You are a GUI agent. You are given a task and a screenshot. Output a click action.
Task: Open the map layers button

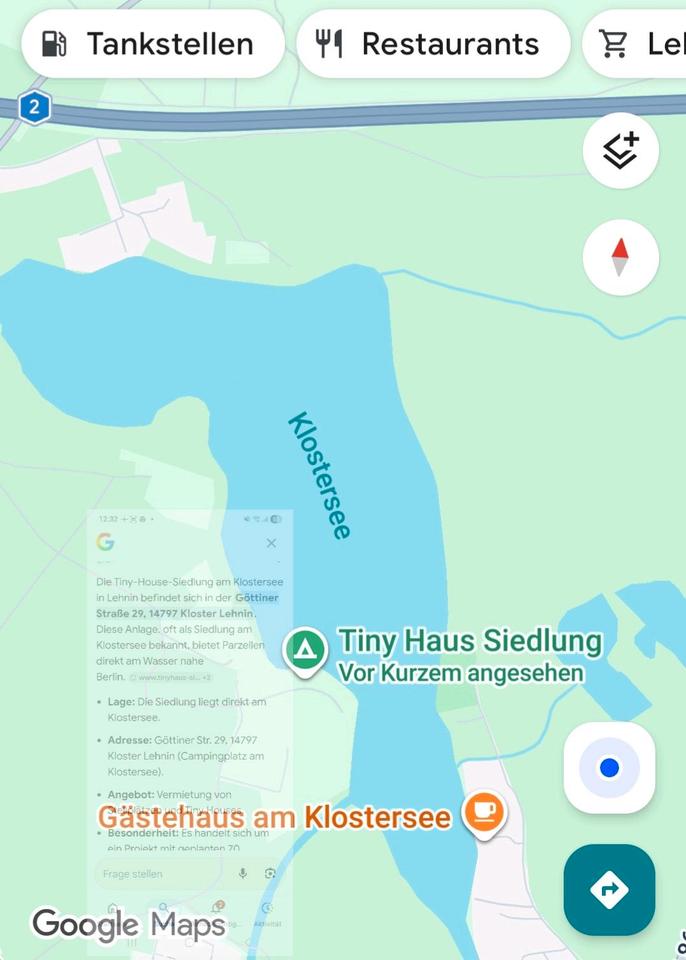pyautogui.click(x=620, y=151)
